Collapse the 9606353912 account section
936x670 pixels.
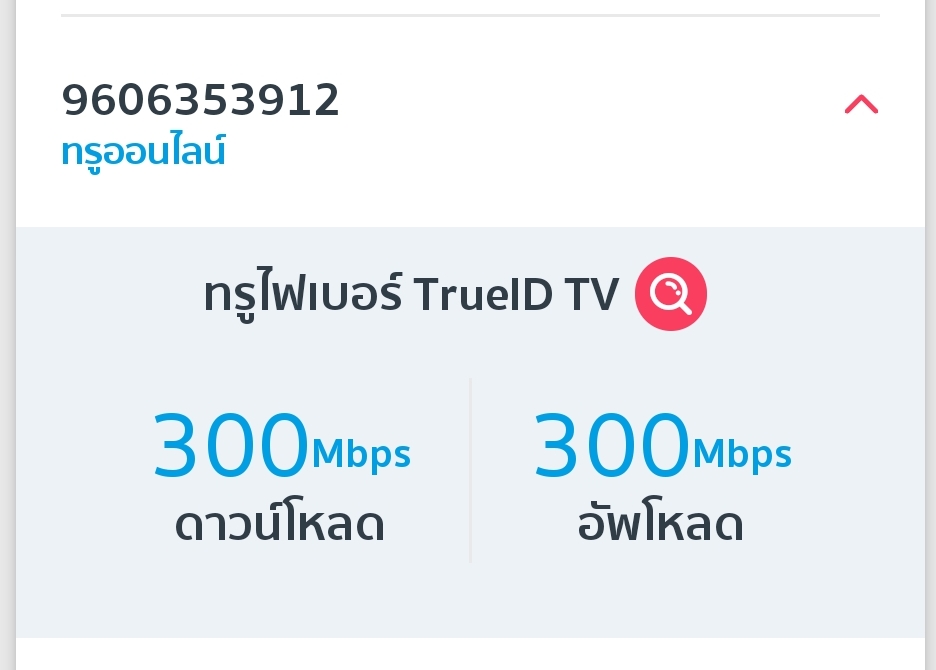(x=861, y=104)
